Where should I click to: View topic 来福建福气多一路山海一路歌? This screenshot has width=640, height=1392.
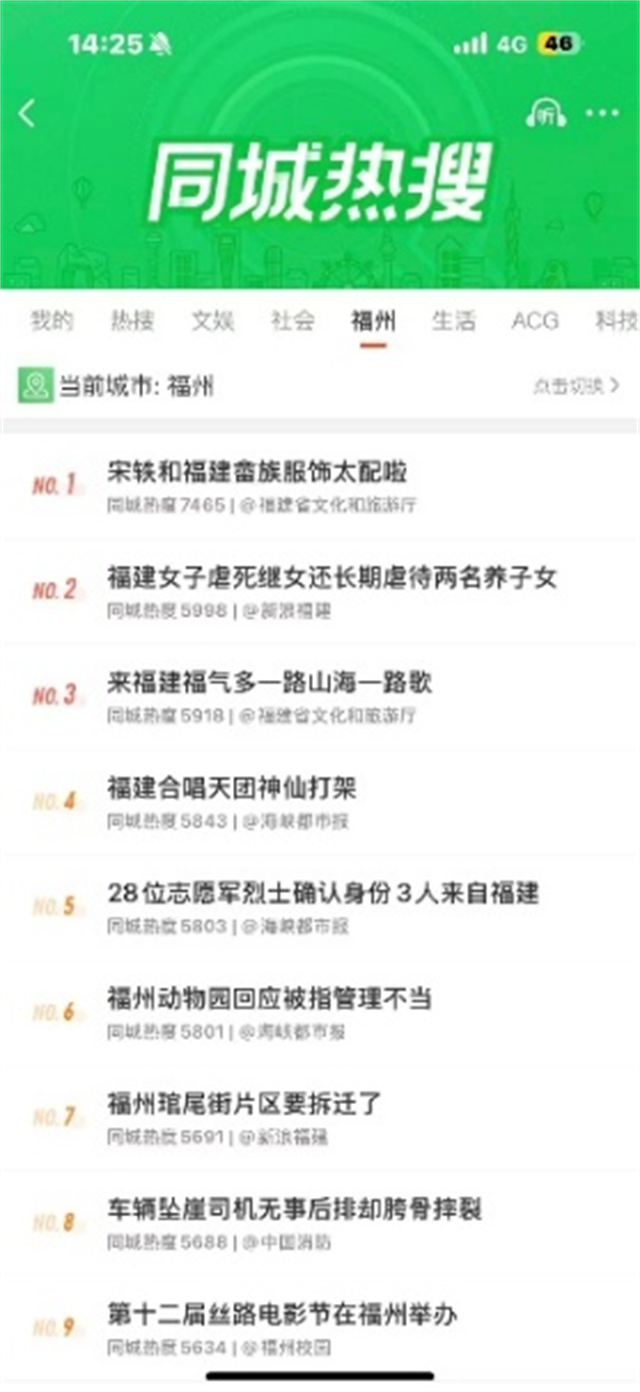(x=270, y=683)
